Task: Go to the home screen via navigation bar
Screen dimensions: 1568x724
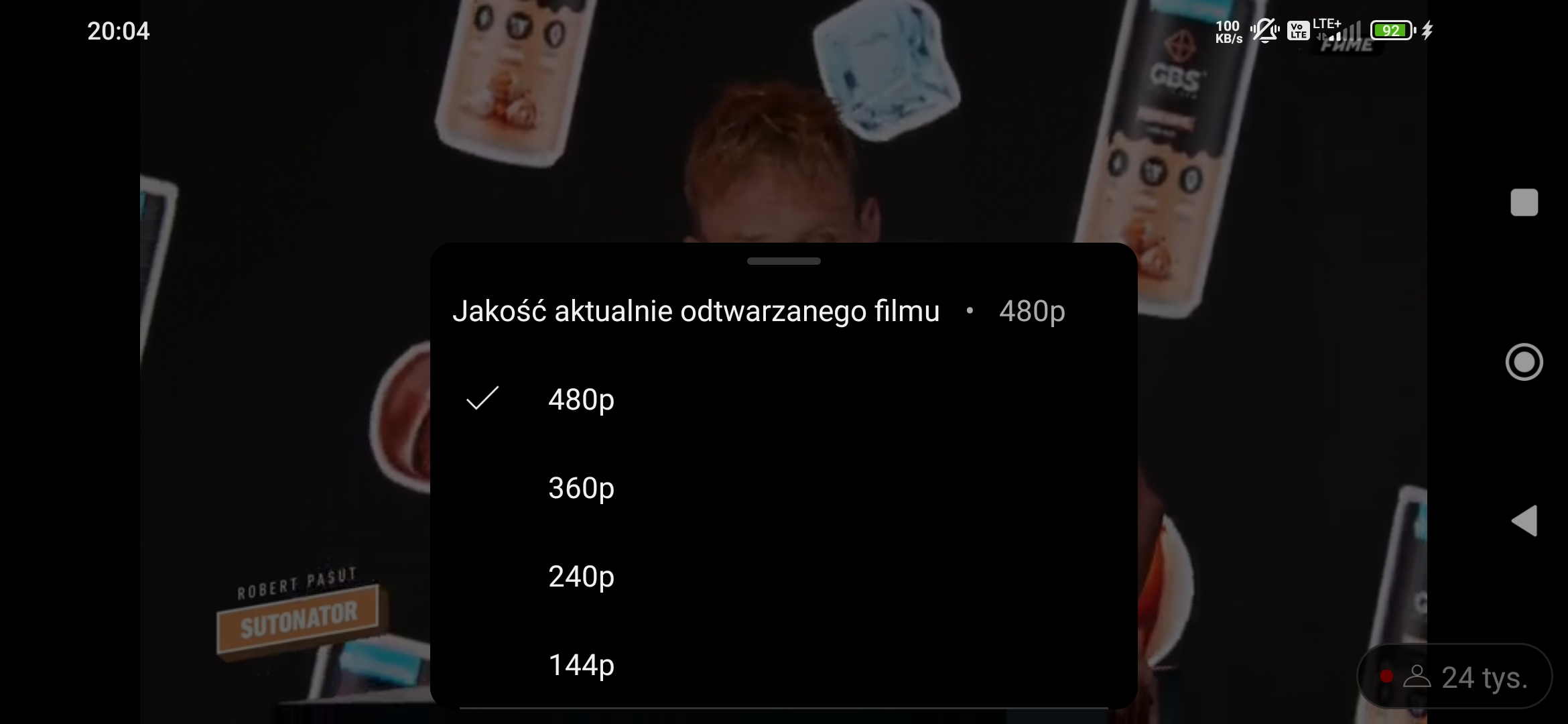Action: click(x=1524, y=362)
